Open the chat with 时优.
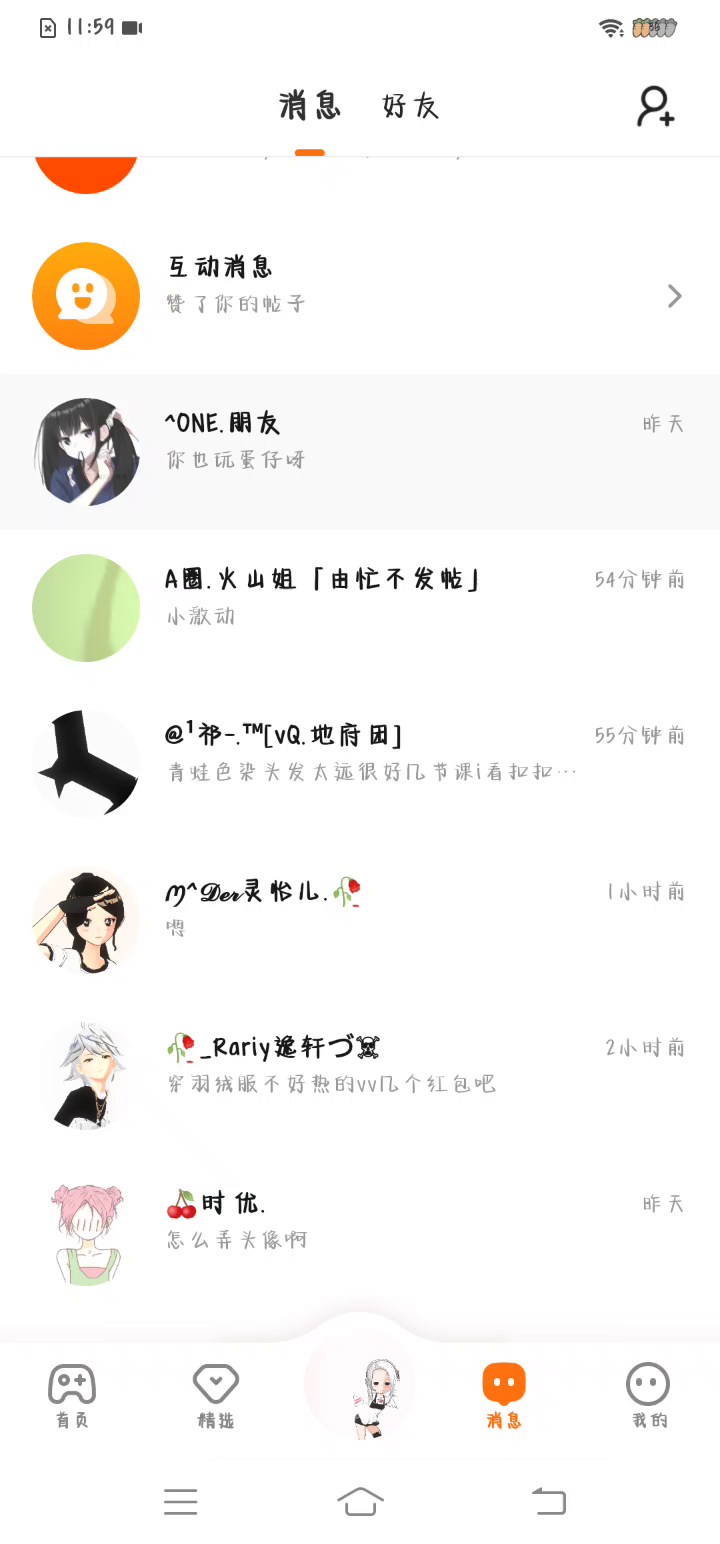 click(x=360, y=1232)
